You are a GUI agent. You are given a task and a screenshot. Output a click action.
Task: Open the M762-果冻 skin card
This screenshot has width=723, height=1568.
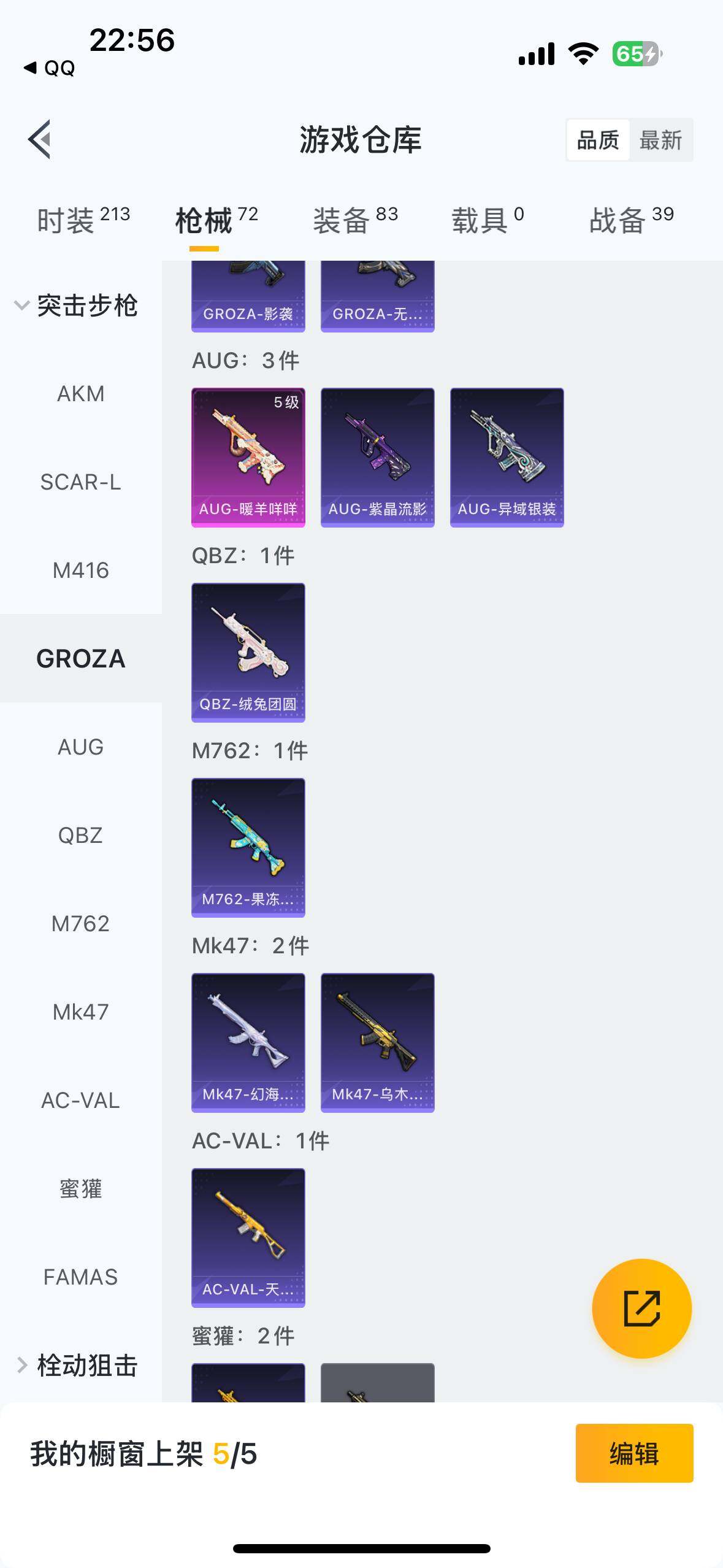248,847
